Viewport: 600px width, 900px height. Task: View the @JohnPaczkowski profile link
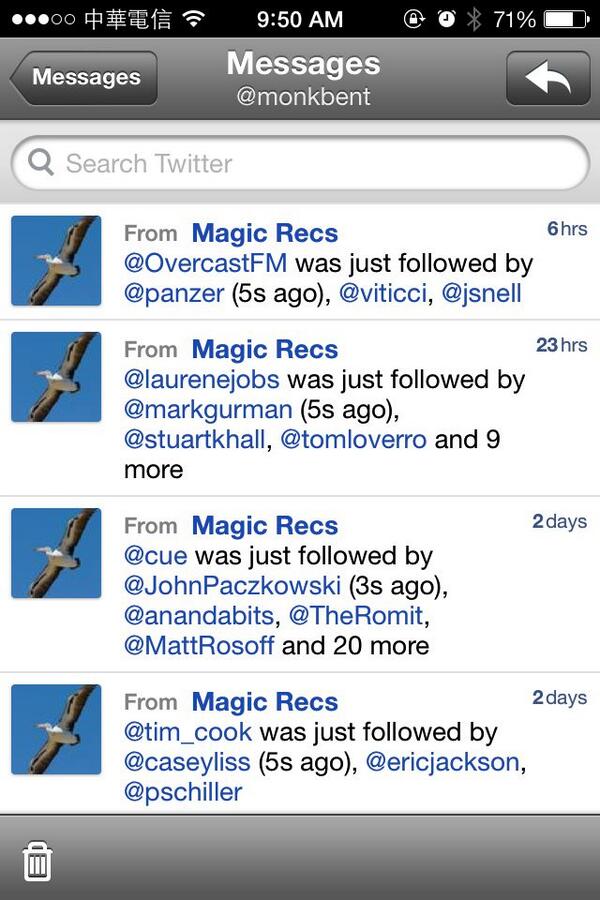[232, 586]
